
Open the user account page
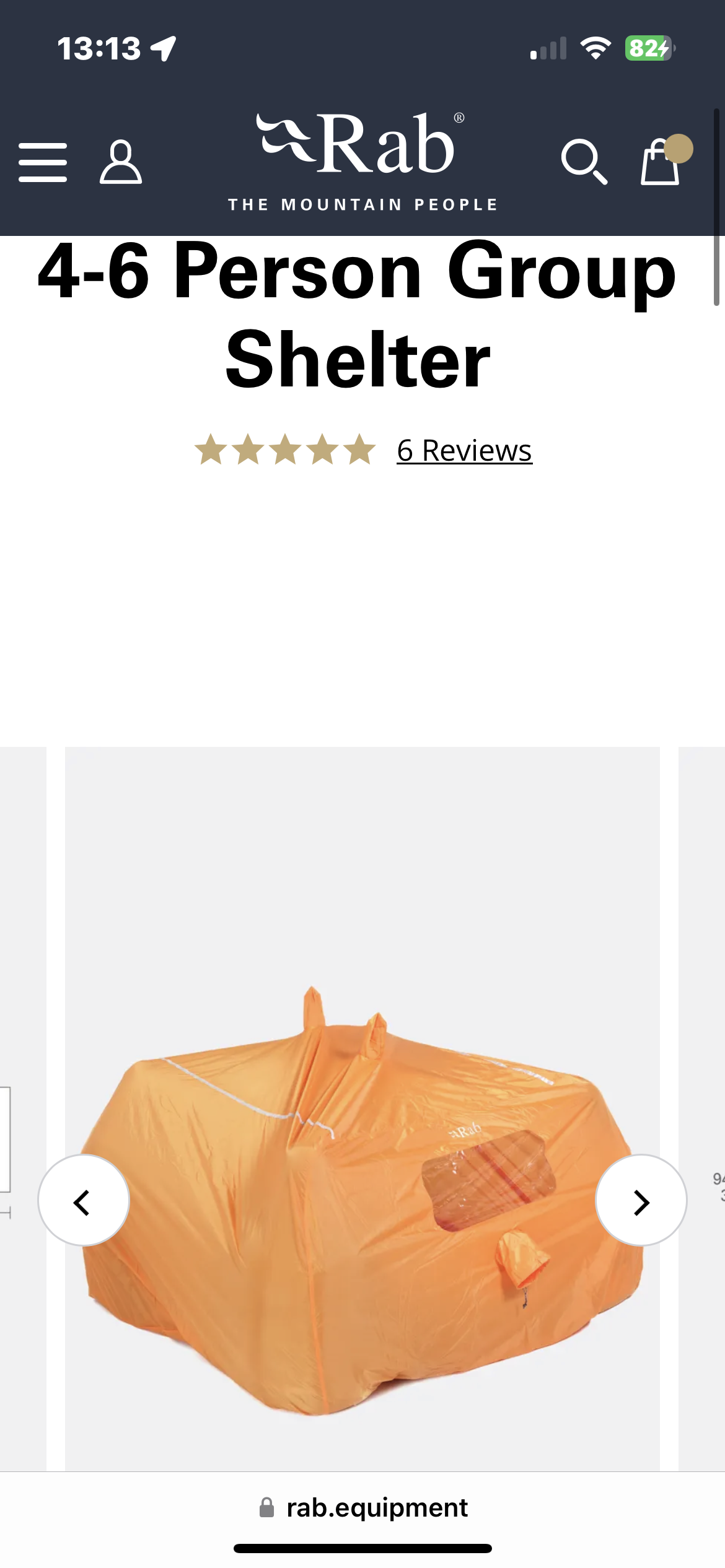click(x=121, y=162)
